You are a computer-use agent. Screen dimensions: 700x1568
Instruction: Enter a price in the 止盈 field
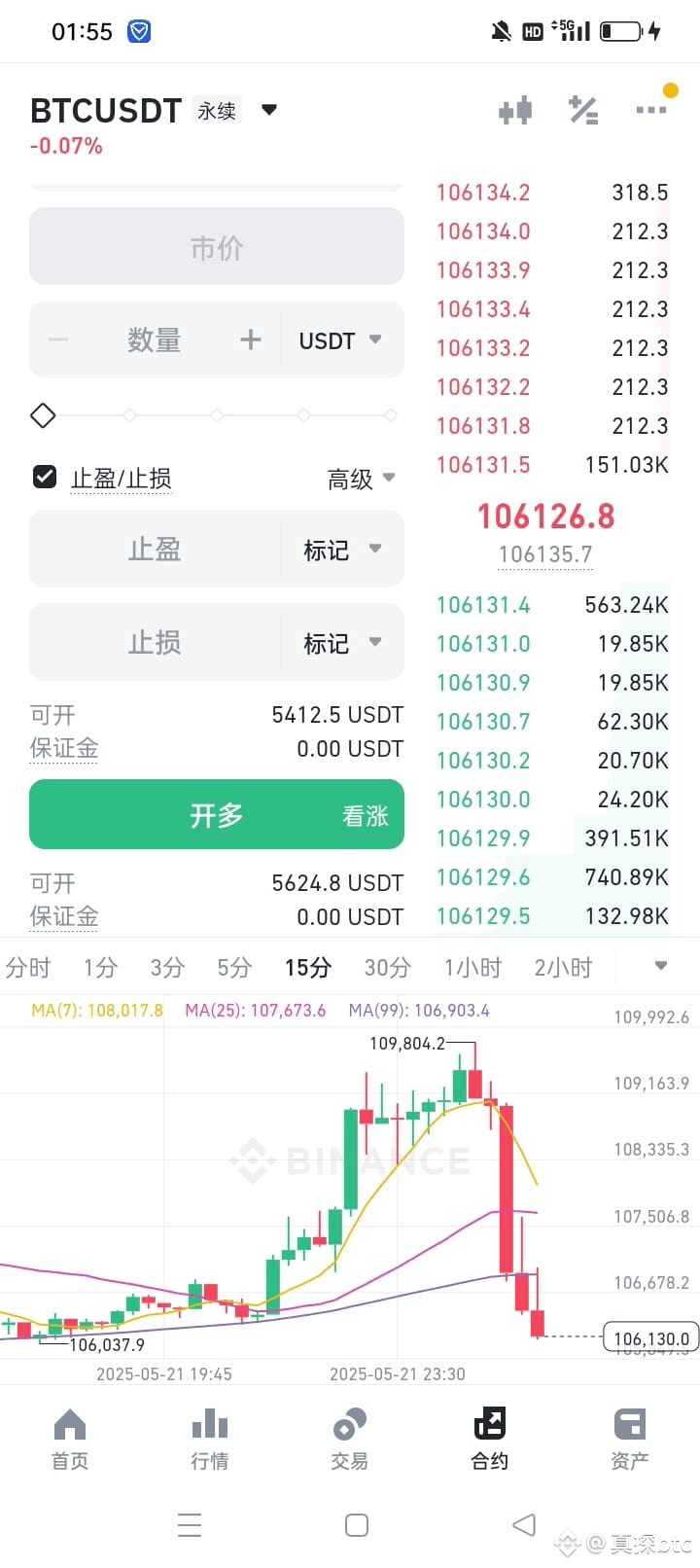pos(155,549)
